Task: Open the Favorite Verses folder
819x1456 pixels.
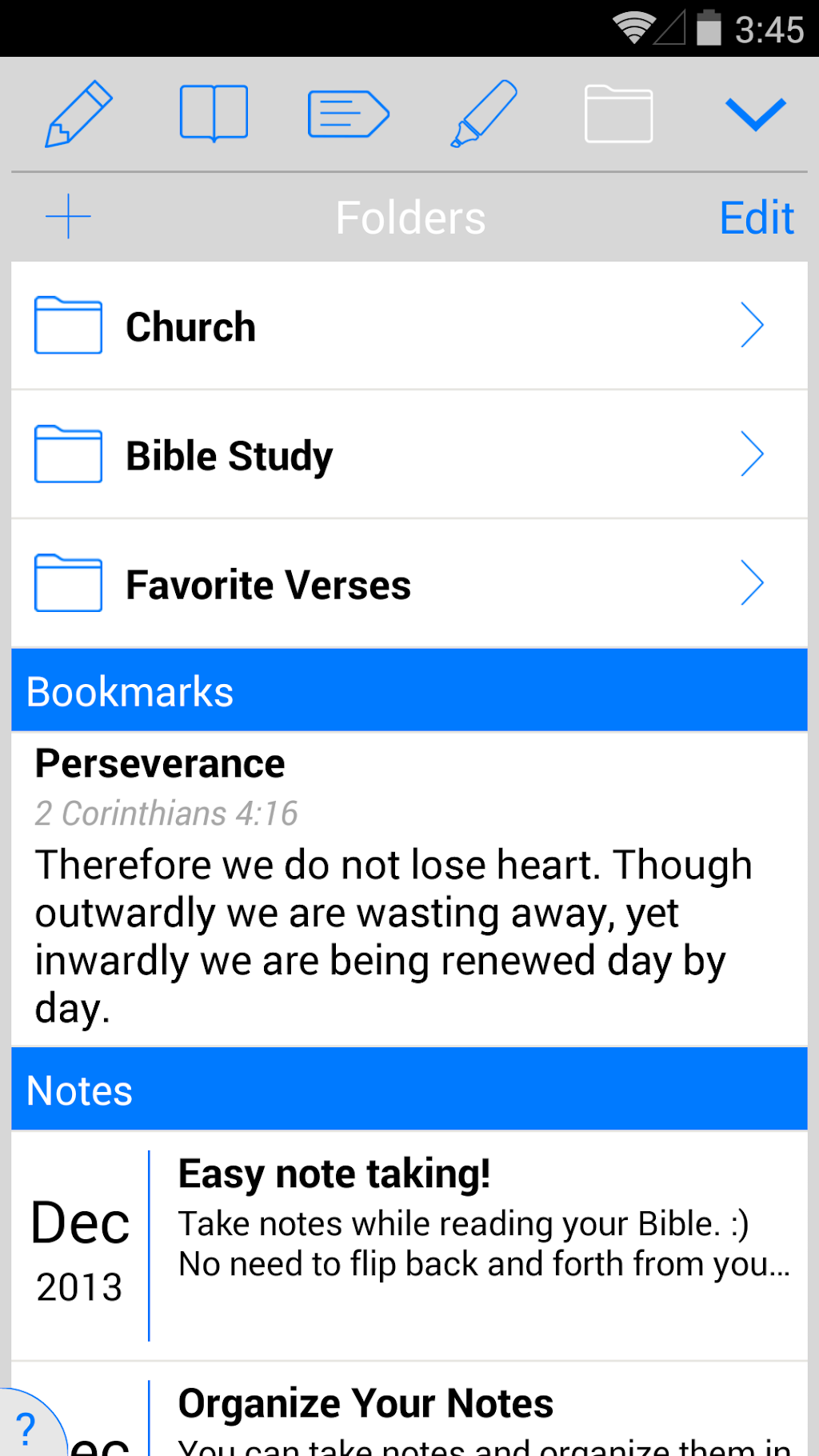Action: 408,583
